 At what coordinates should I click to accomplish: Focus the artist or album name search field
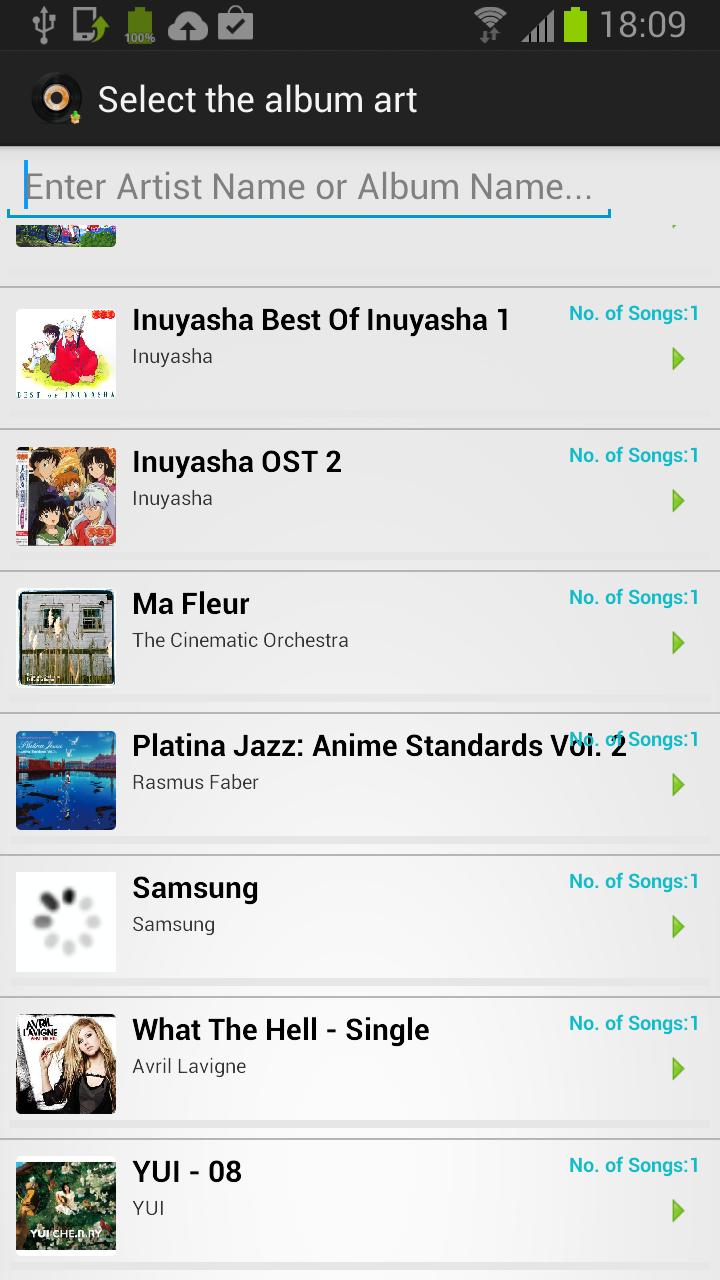[x=308, y=187]
